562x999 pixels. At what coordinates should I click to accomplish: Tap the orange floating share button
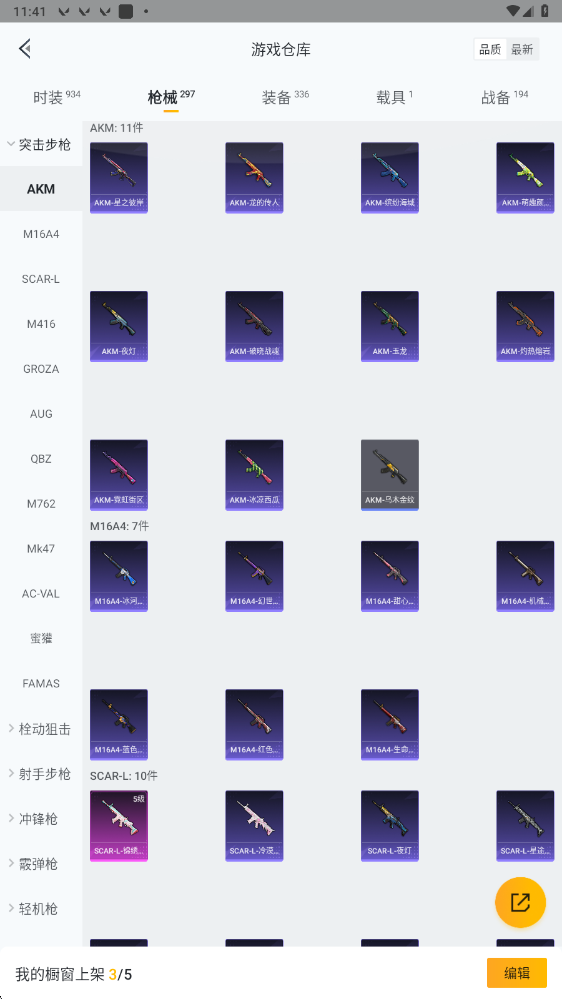(x=521, y=902)
